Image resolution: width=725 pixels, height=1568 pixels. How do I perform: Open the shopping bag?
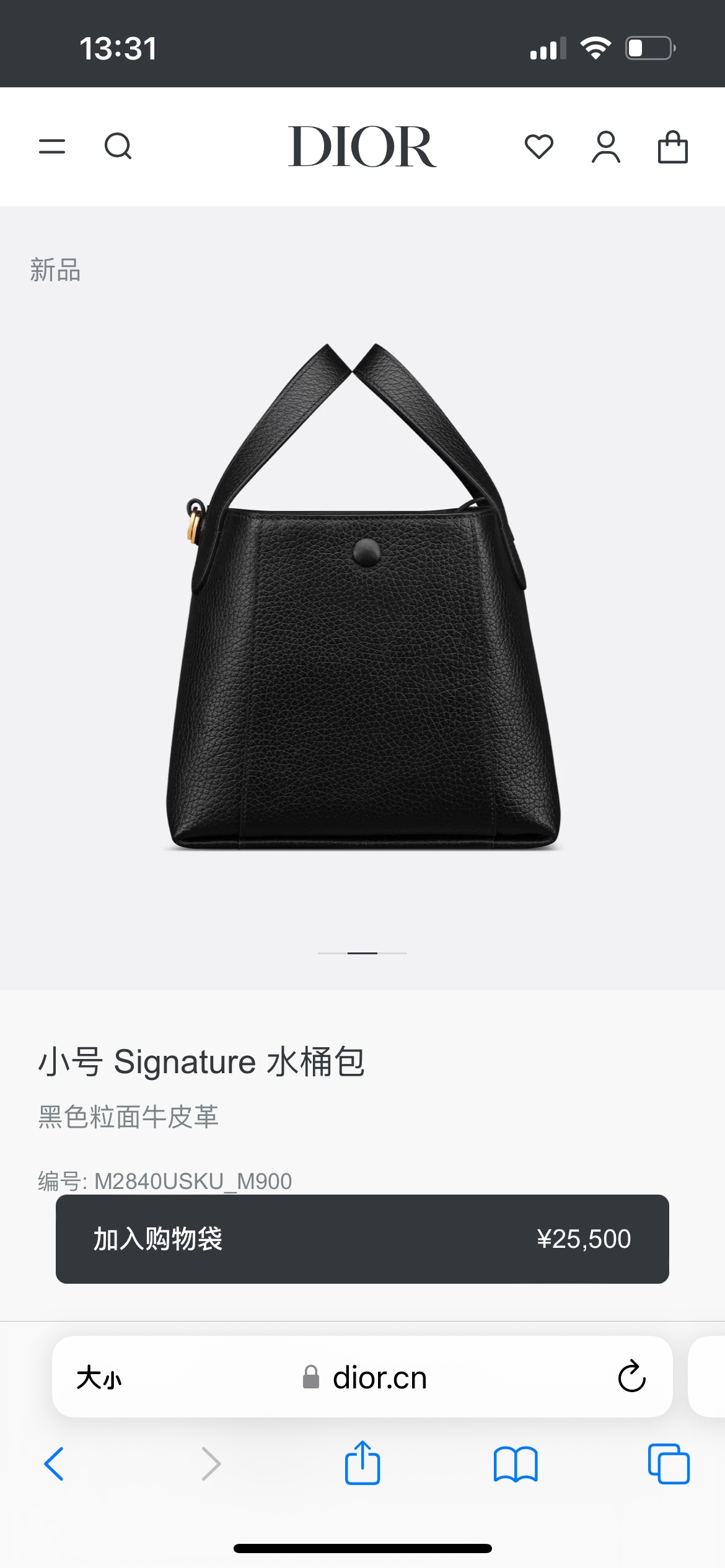pos(672,147)
